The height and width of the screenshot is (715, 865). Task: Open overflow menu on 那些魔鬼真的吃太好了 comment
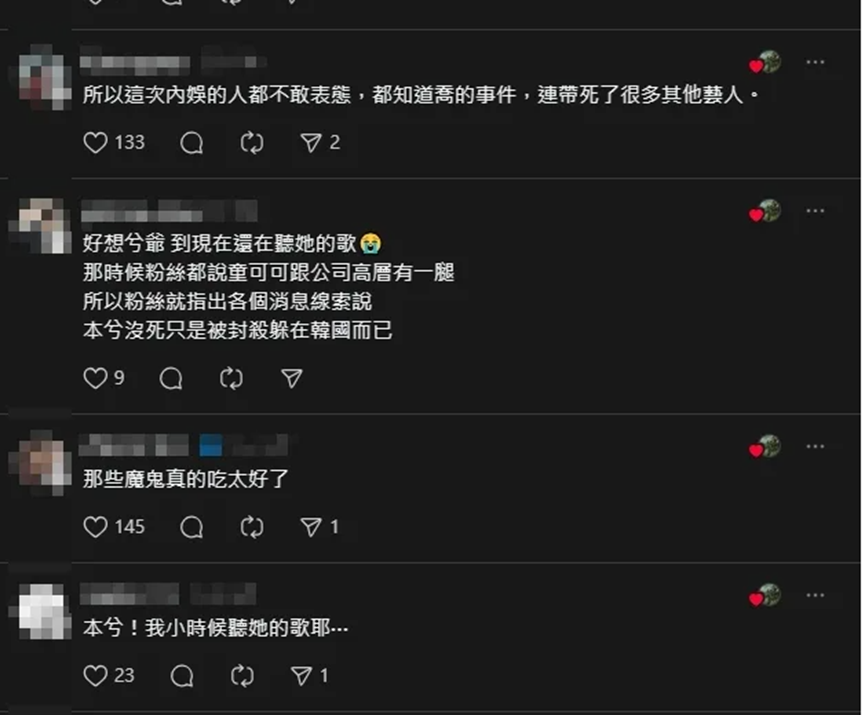point(815,446)
